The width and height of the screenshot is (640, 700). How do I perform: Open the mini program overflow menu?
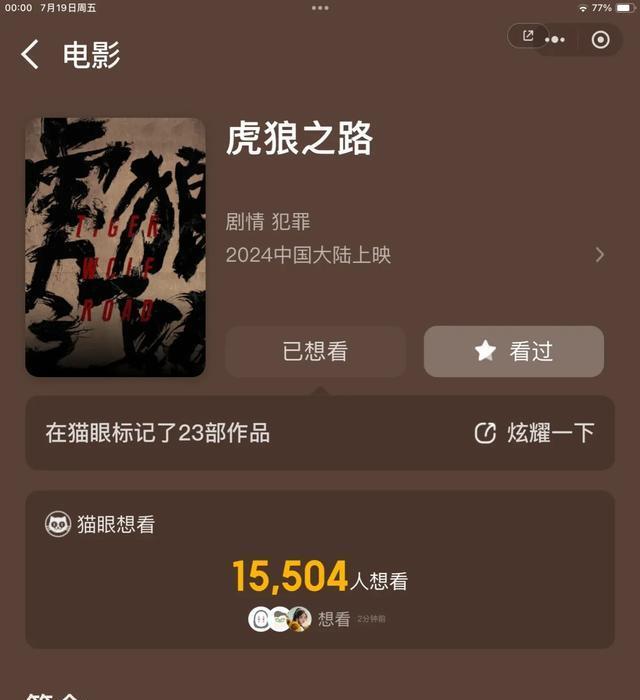click(556, 40)
